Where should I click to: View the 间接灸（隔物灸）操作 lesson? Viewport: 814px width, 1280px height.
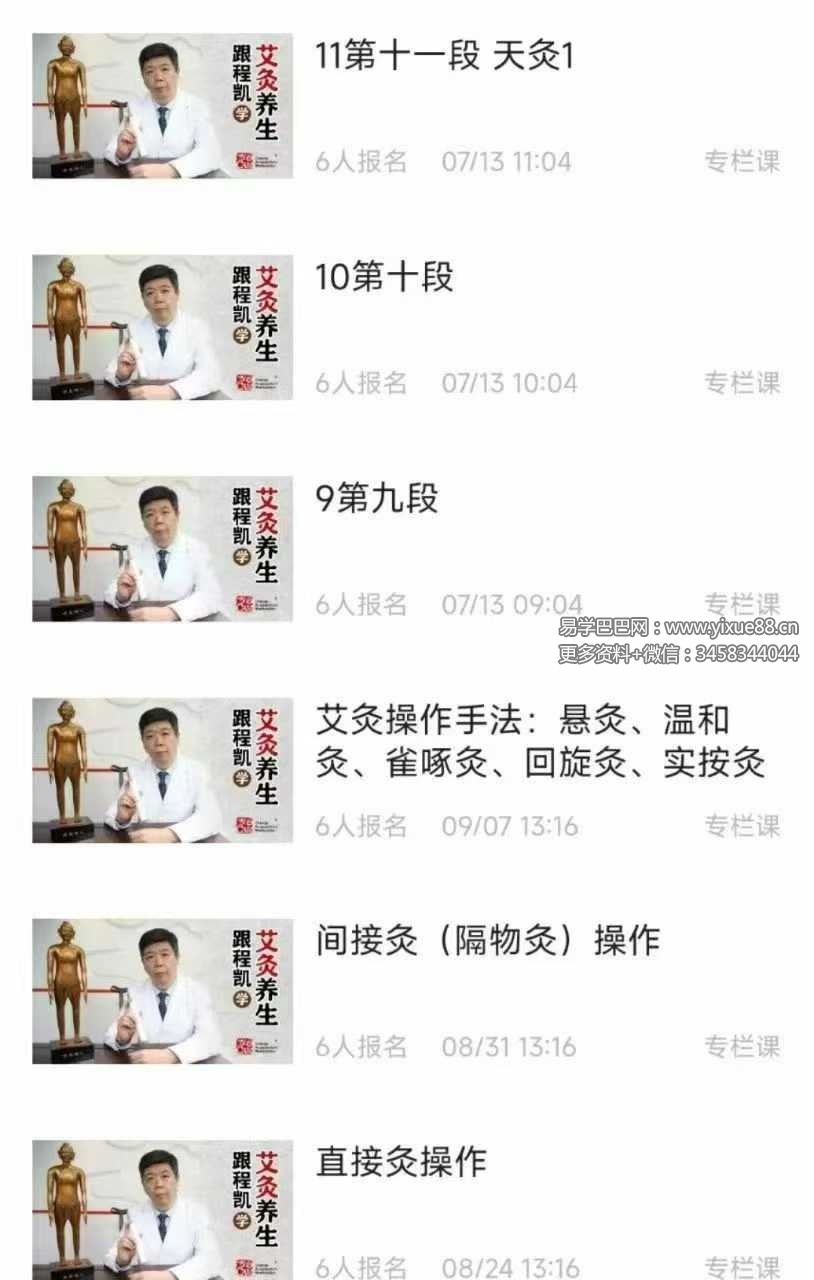[x=487, y=941]
